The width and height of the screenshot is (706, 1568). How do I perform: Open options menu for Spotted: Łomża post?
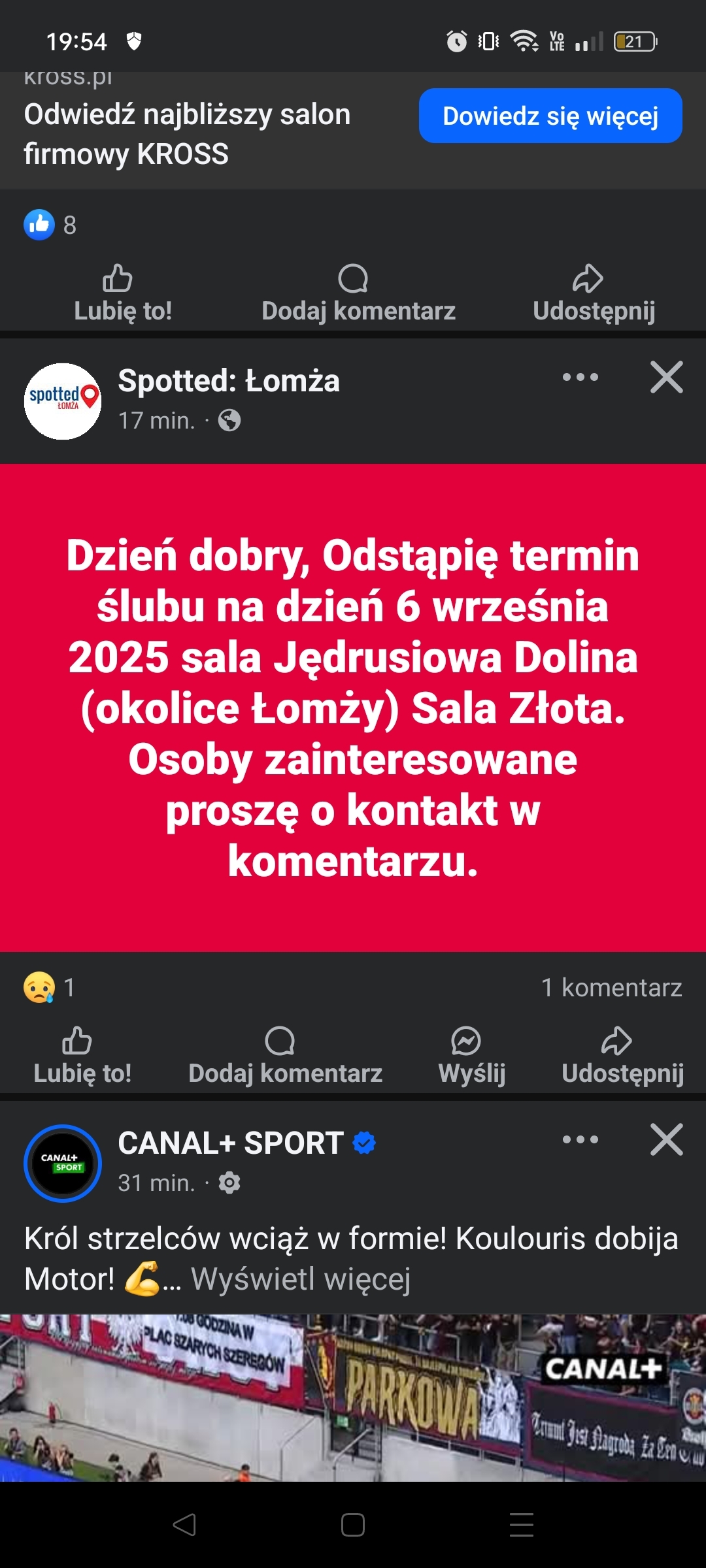point(580,378)
